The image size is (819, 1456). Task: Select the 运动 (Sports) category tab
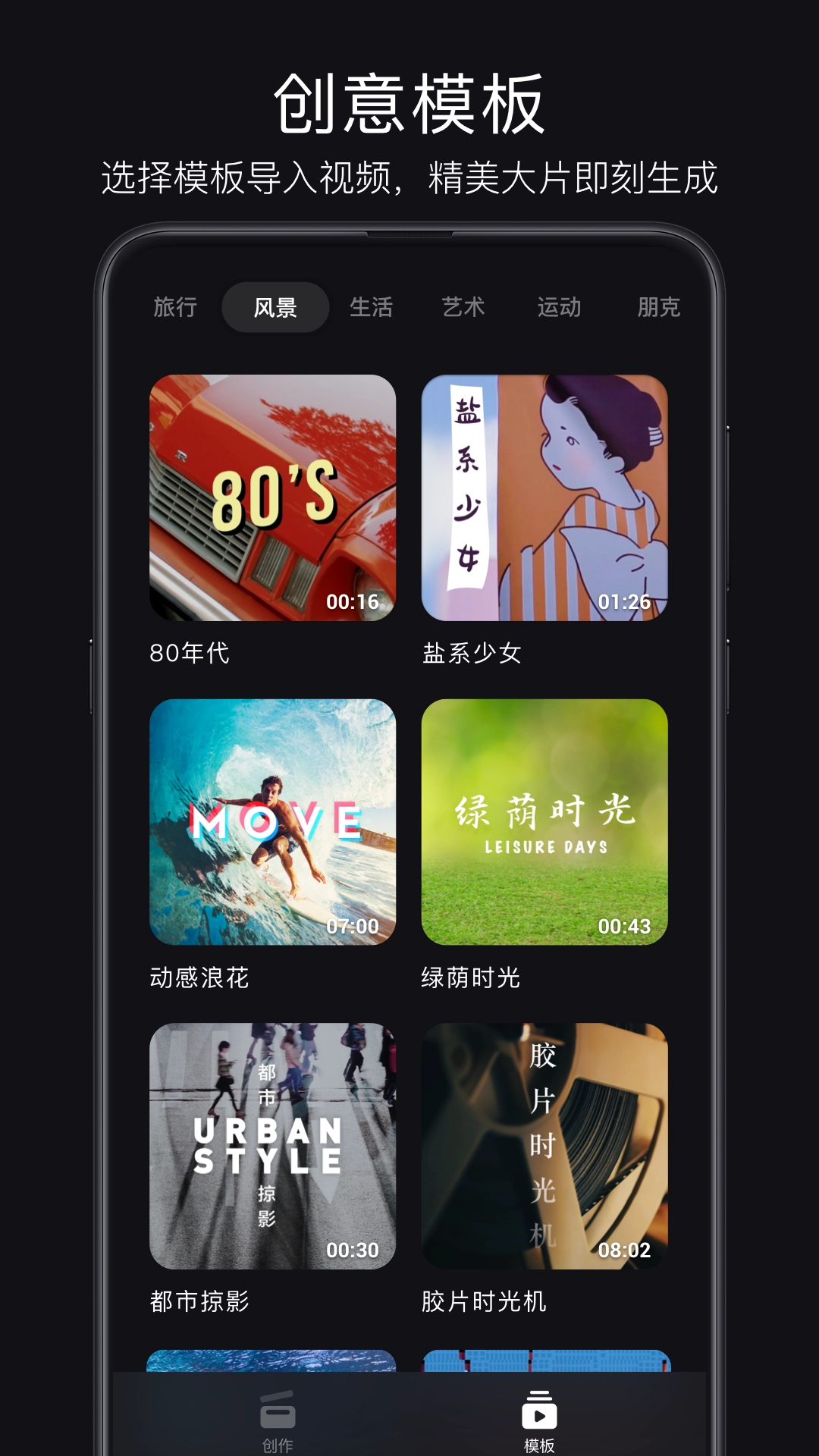(x=559, y=307)
